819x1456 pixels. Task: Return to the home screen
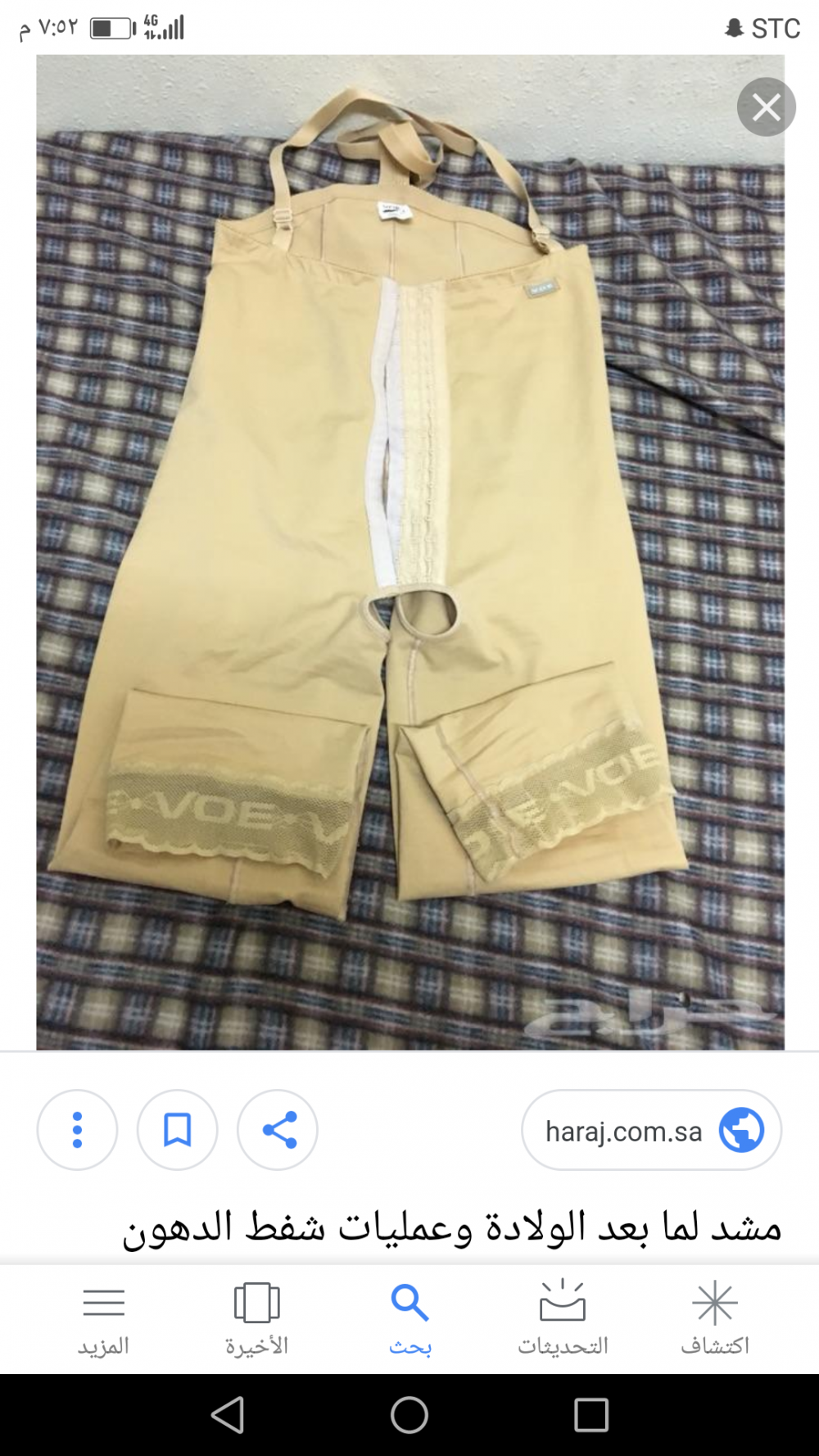coord(409,1414)
